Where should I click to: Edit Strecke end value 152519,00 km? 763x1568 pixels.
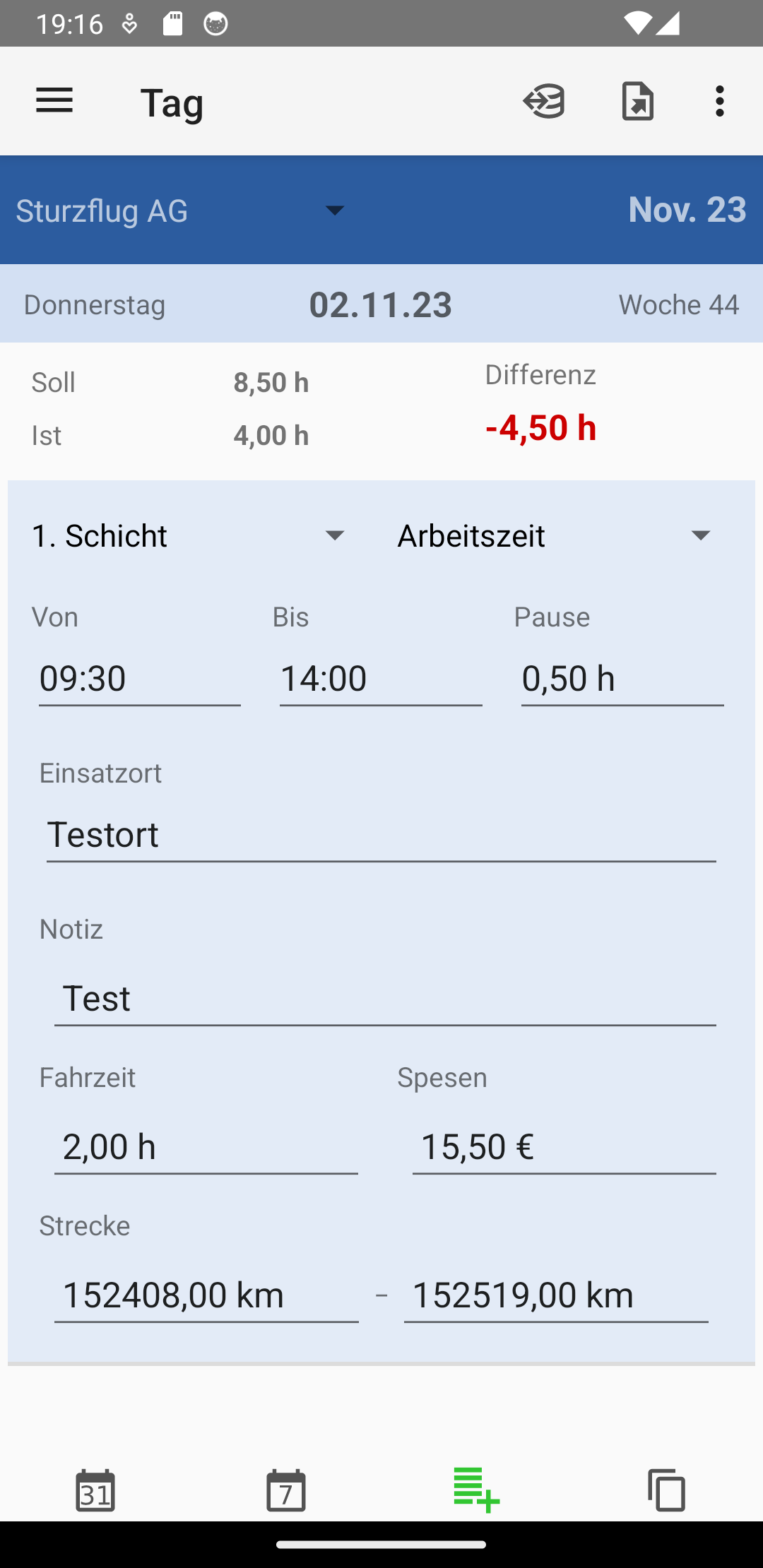(555, 1295)
